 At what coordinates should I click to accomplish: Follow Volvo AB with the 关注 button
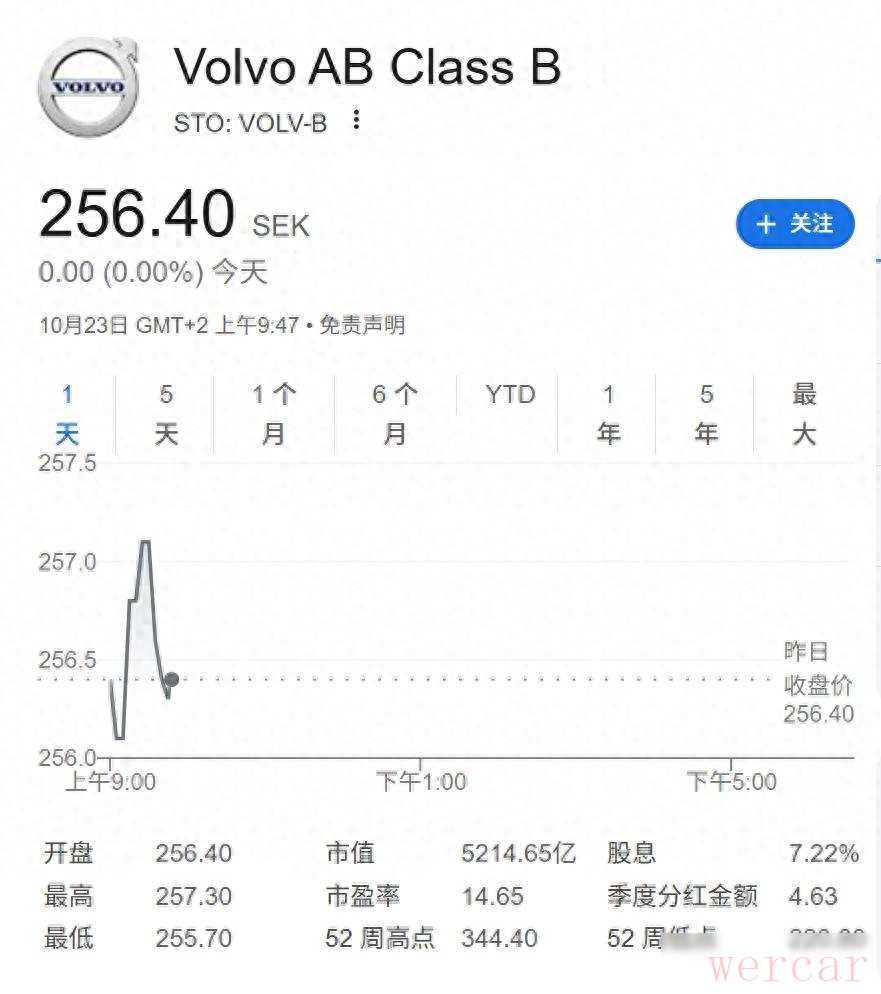coord(795,224)
